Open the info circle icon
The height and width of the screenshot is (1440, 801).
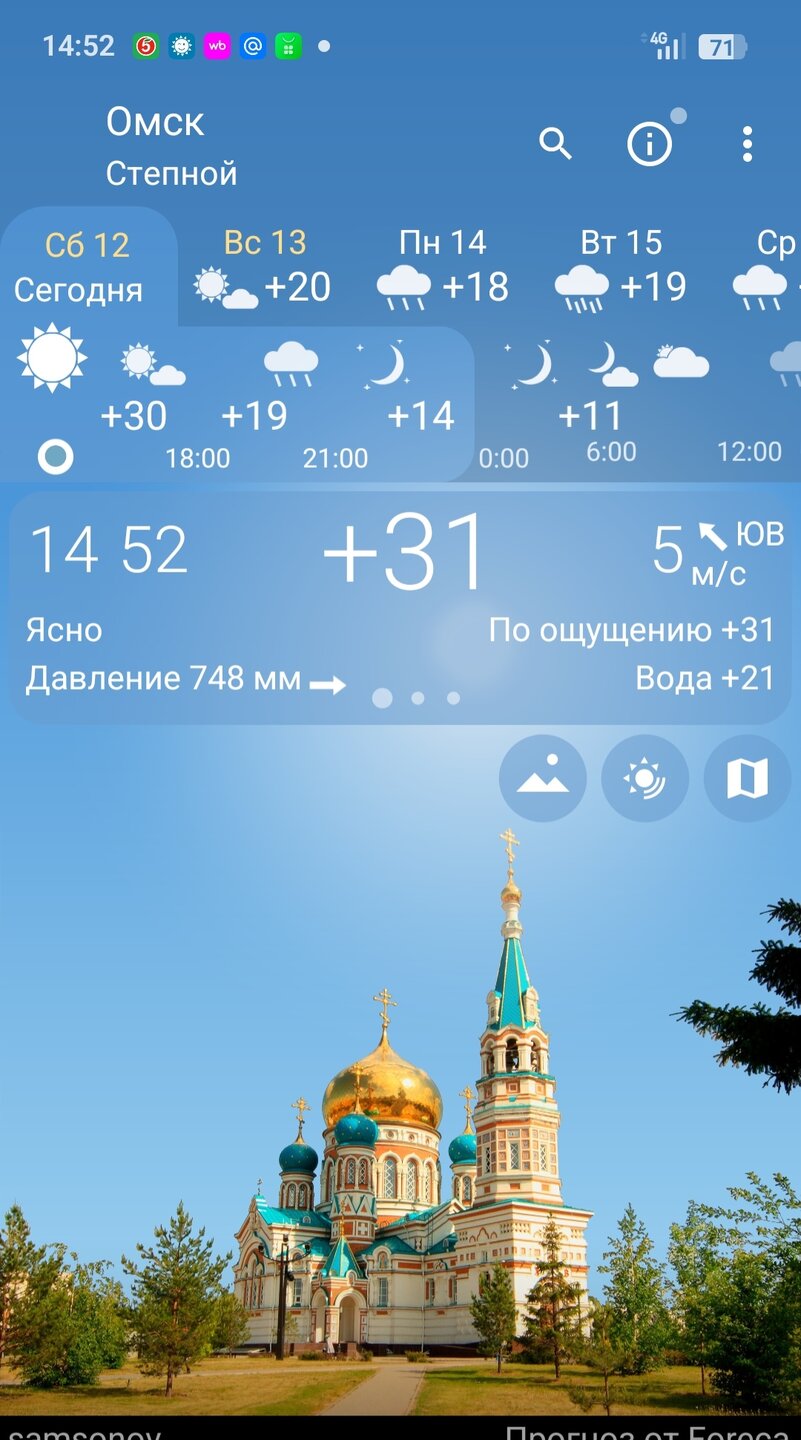click(x=649, y=145)
